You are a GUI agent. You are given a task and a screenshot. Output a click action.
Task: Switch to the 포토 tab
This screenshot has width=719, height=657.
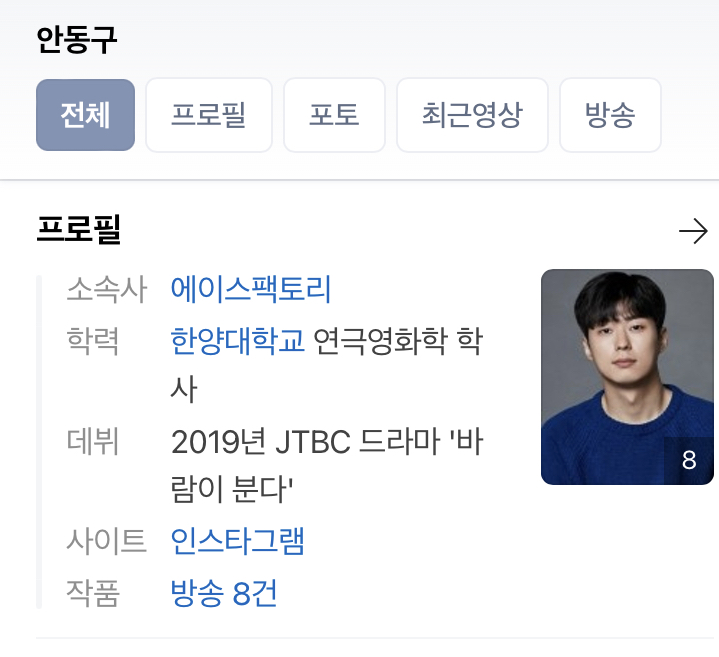[x=334, y=115]
